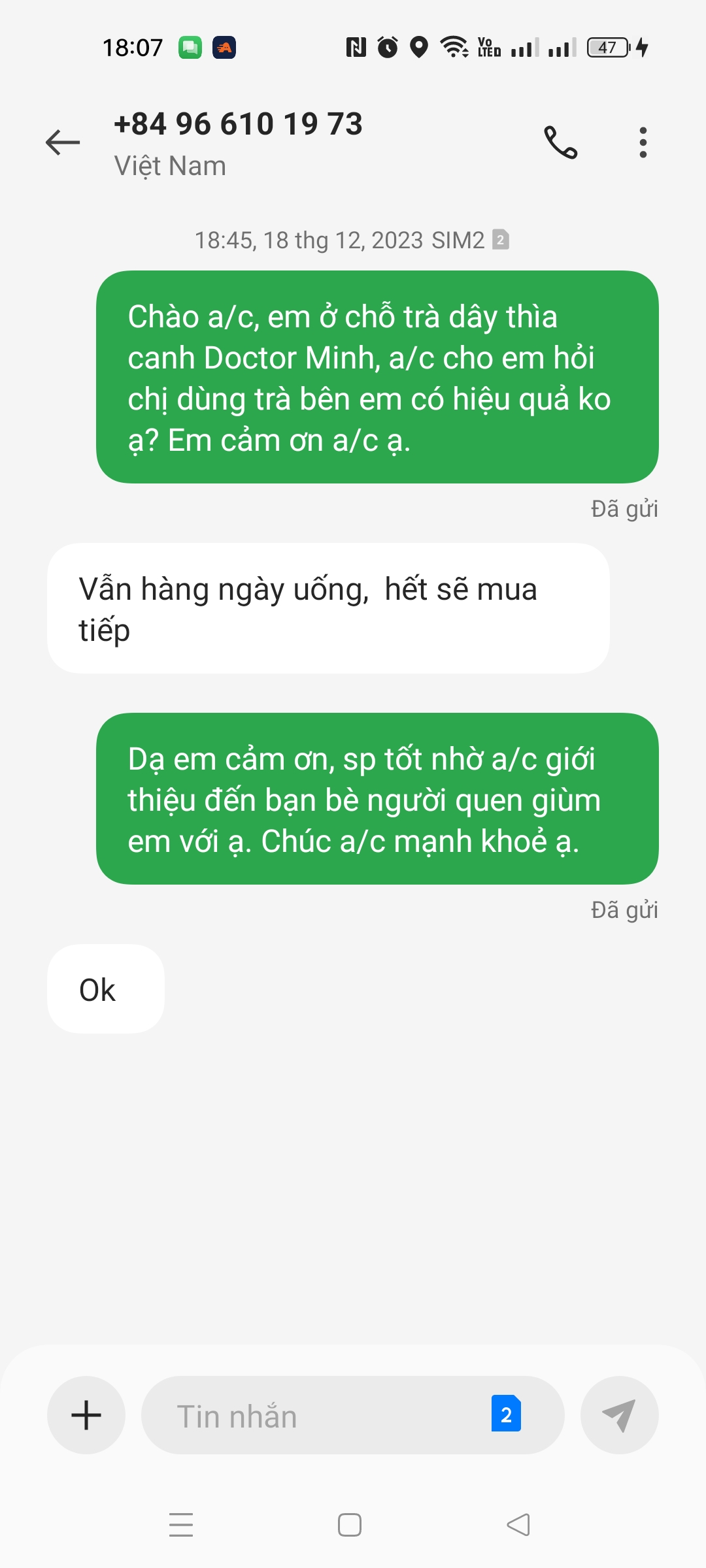Send the message with the paper plane

(x=619, y=1415)
